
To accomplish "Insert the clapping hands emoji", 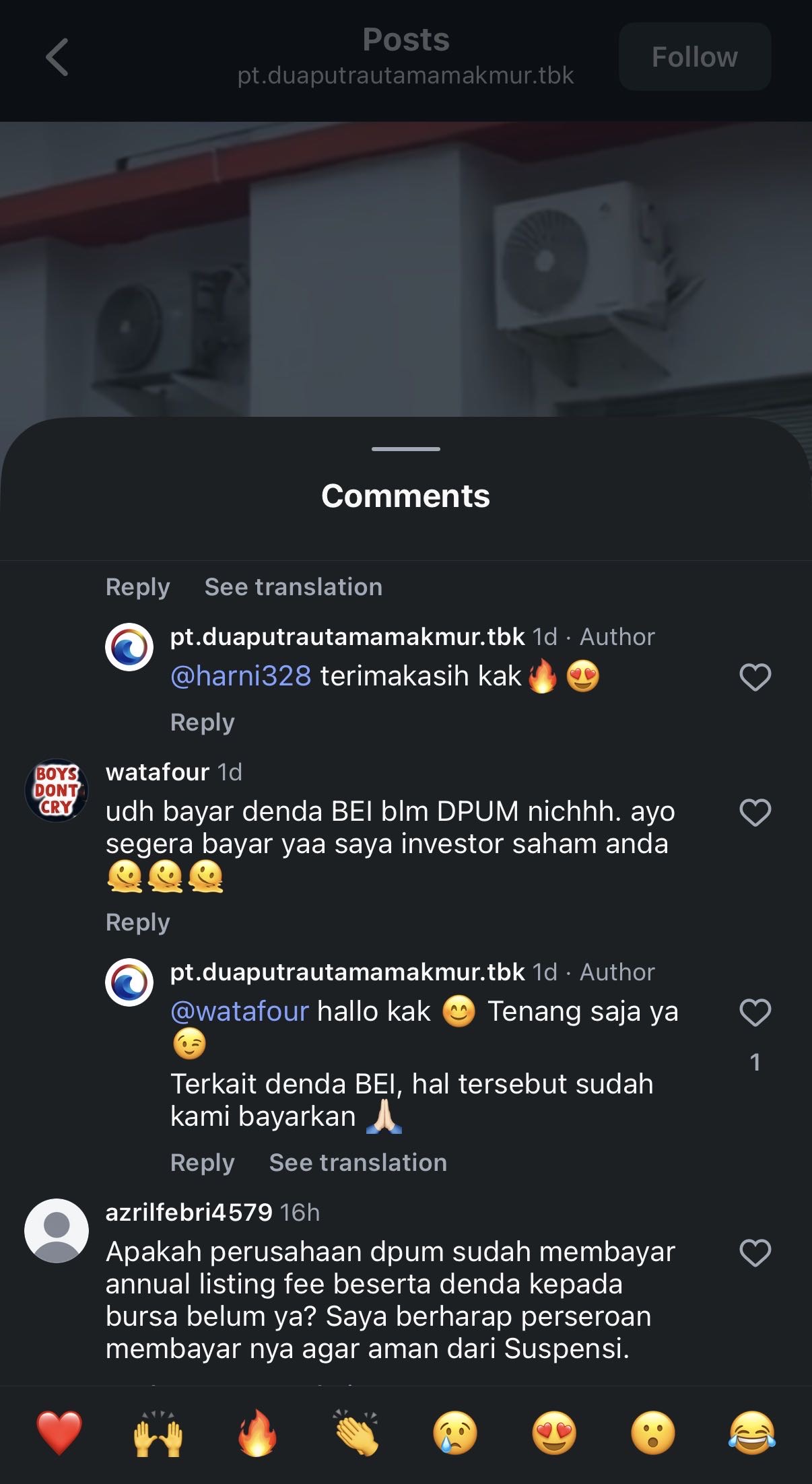I will pos(356,1433).
